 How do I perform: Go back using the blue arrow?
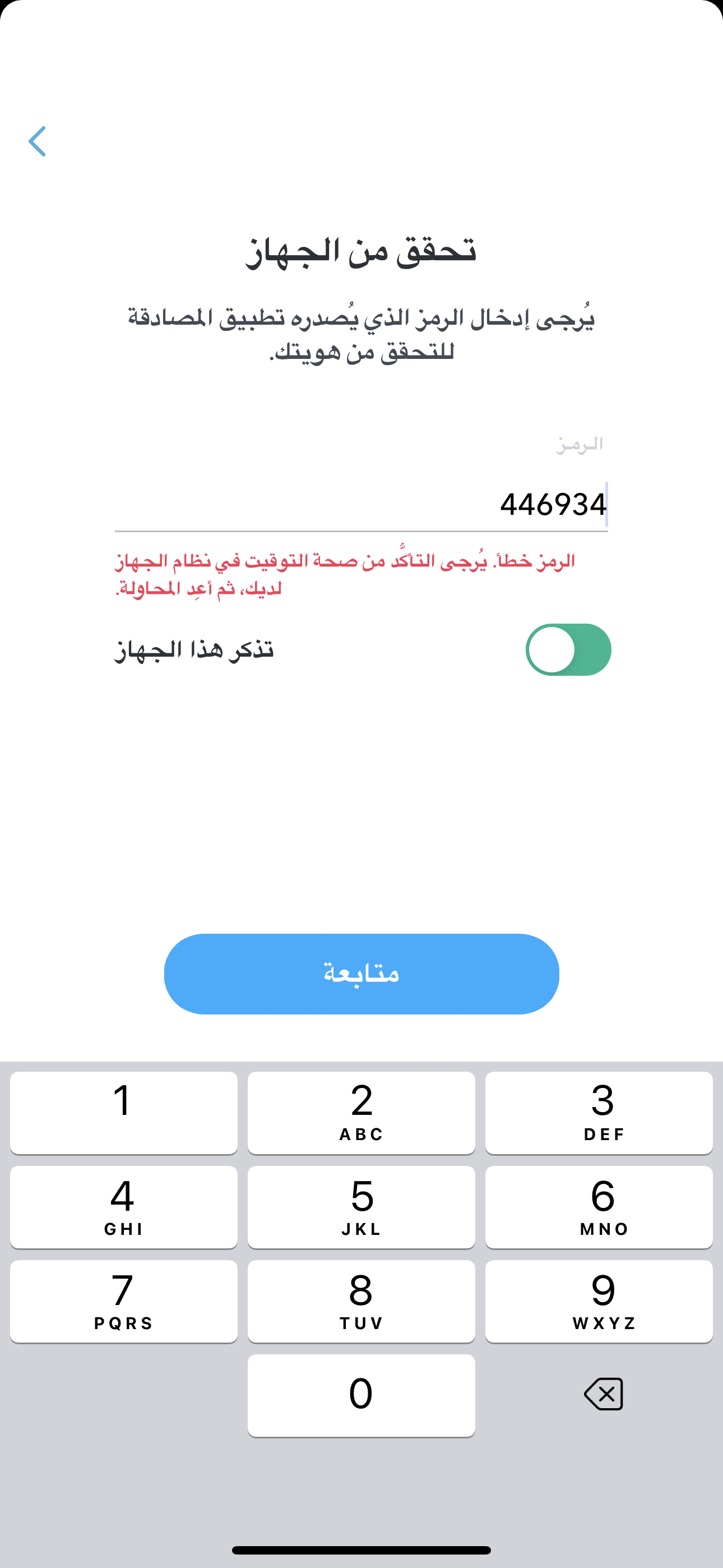pyautogui.click(x=38, y=141)
